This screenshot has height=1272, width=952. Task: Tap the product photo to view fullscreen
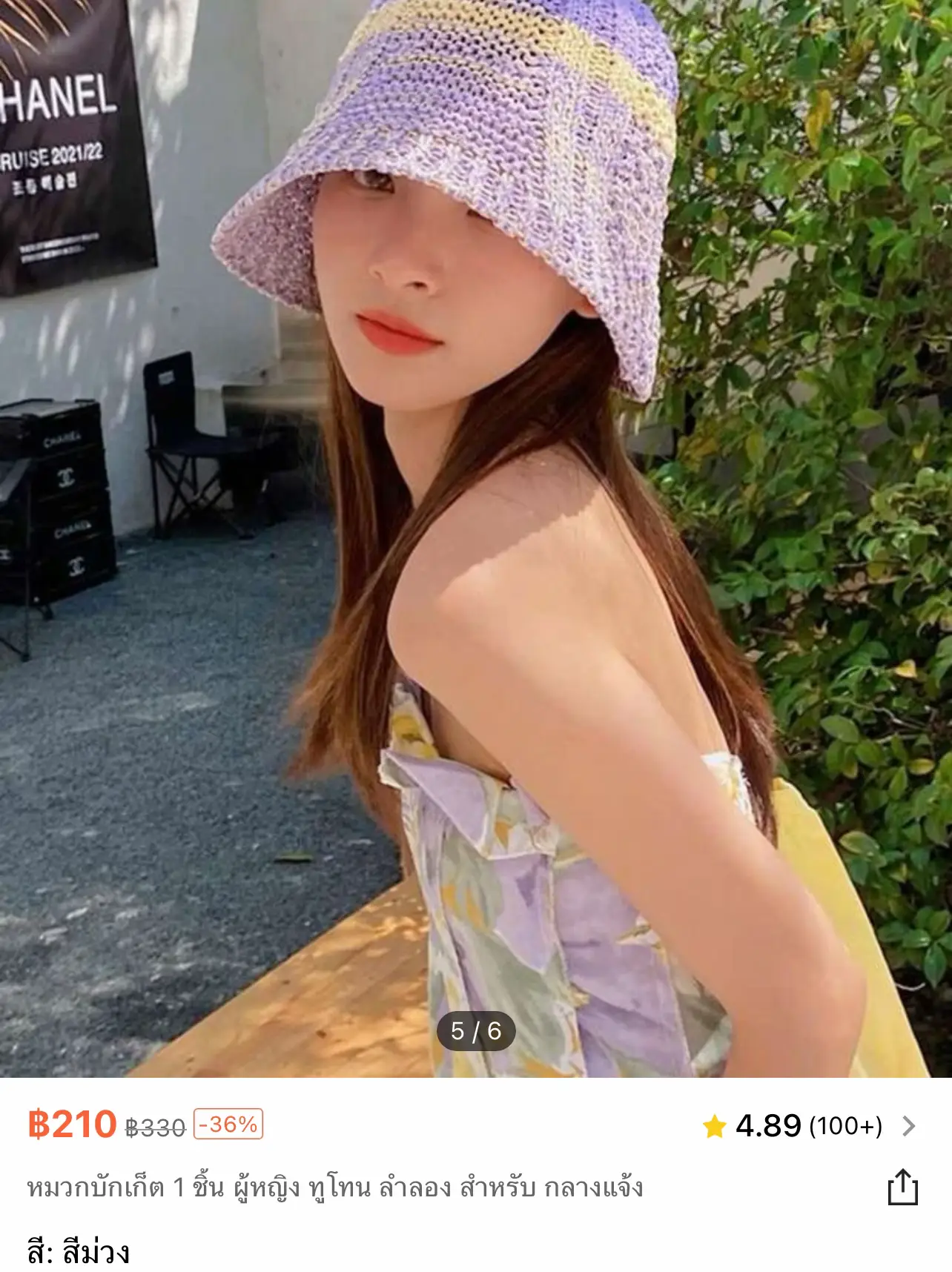pos(476,519)
